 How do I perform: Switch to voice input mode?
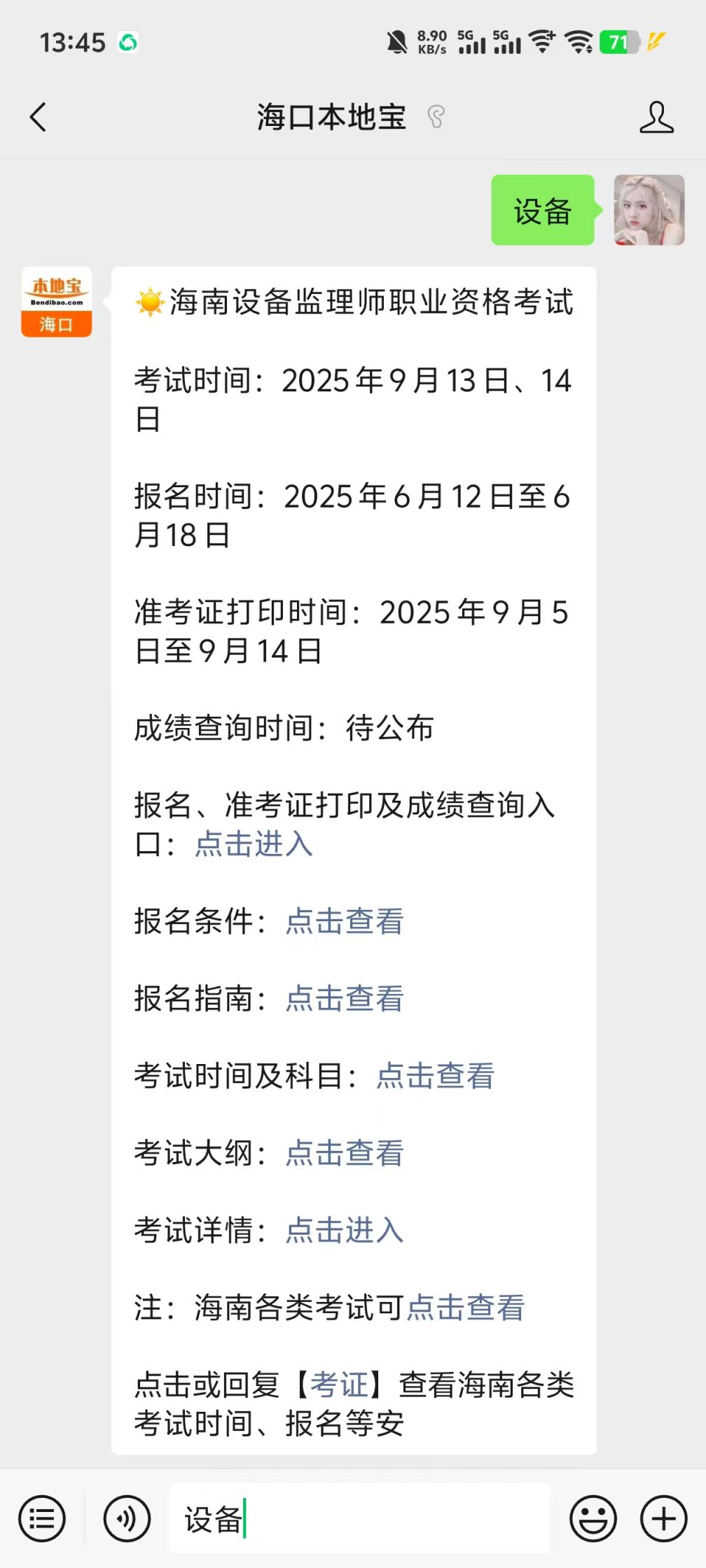pyautogui.click(x=127, y=1519)
